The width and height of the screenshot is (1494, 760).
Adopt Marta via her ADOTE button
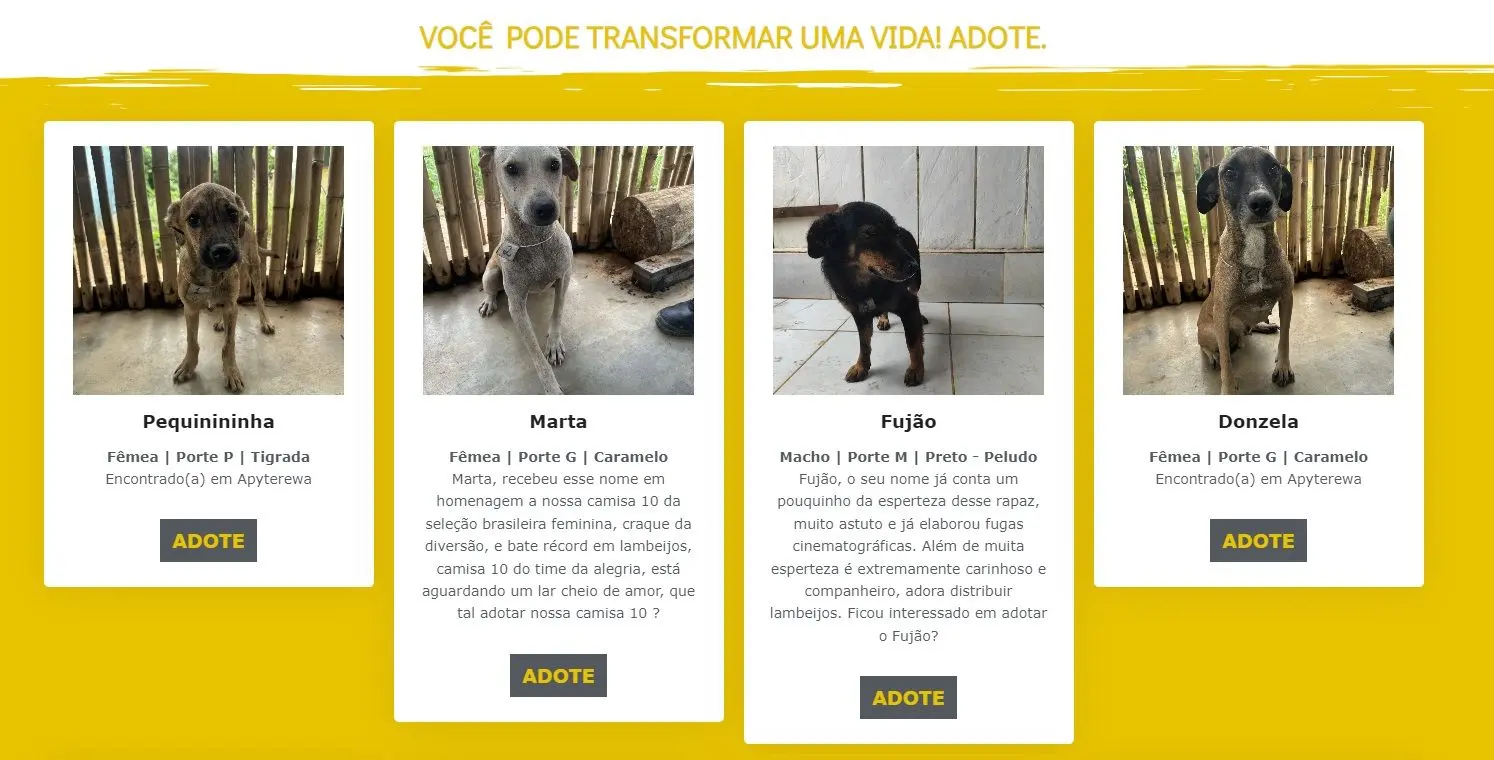(558, 676)
